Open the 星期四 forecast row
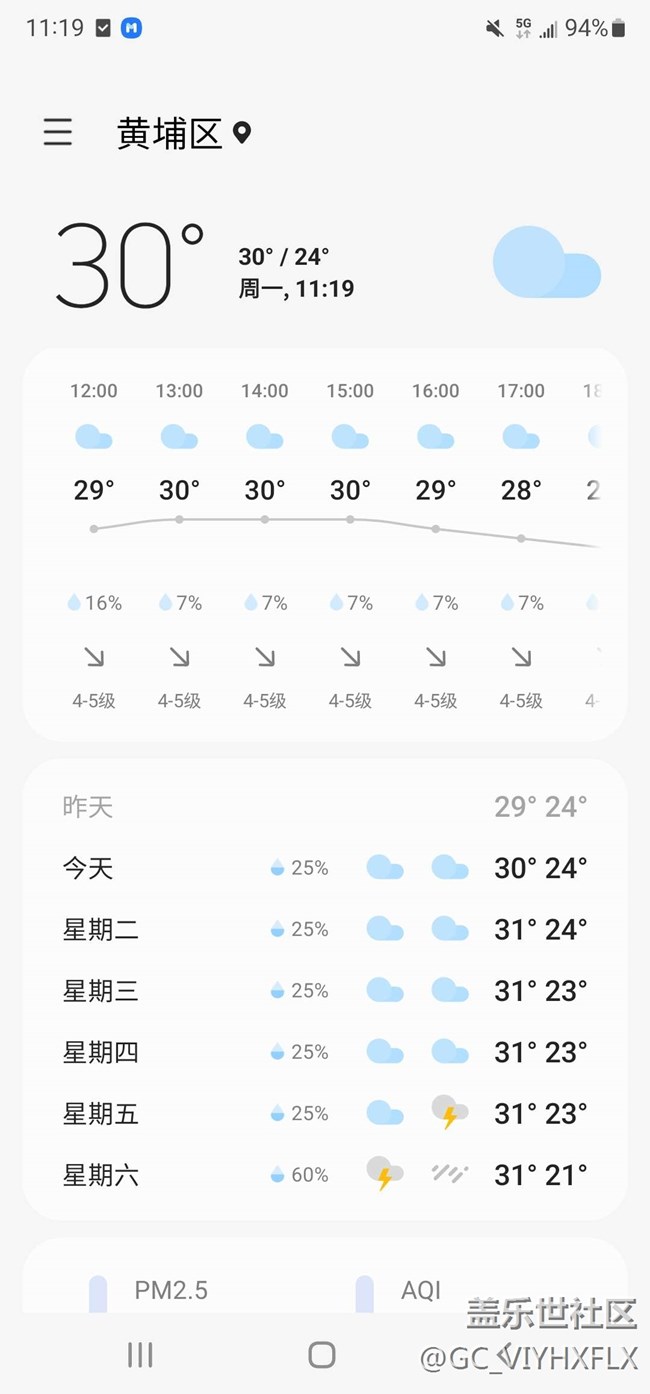 [x=325, y=1052]
